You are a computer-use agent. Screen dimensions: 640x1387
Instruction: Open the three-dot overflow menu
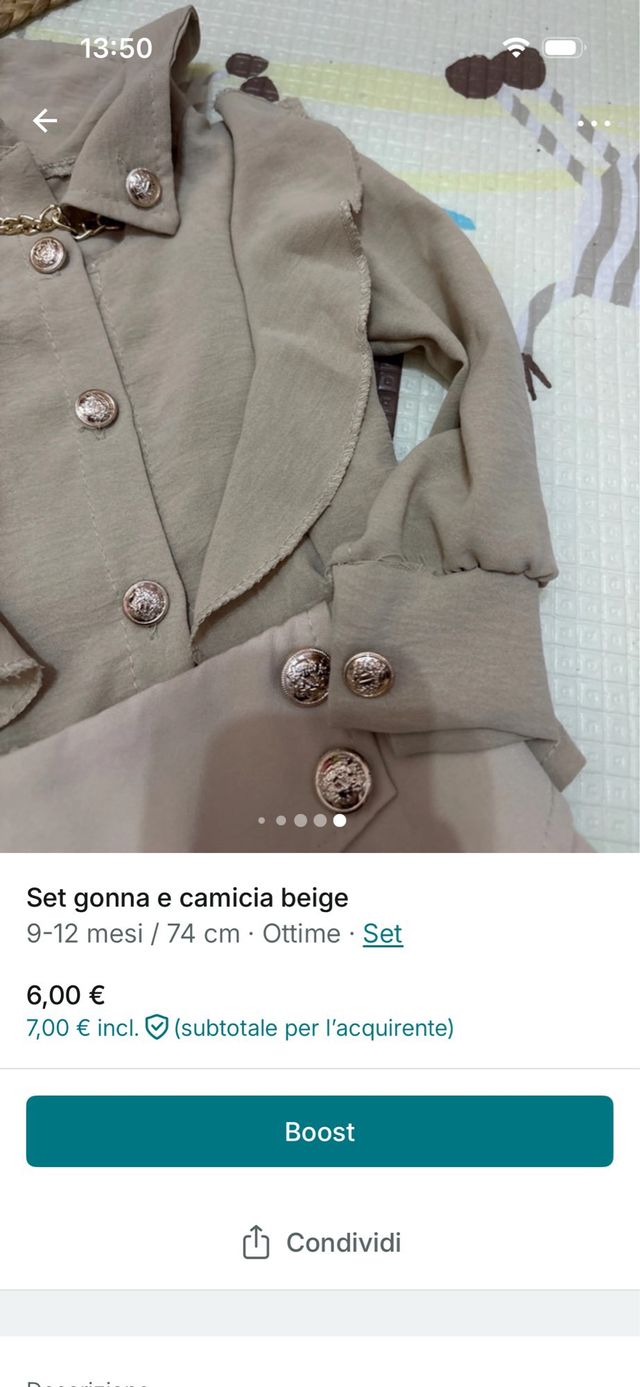[x=593, y=123]
